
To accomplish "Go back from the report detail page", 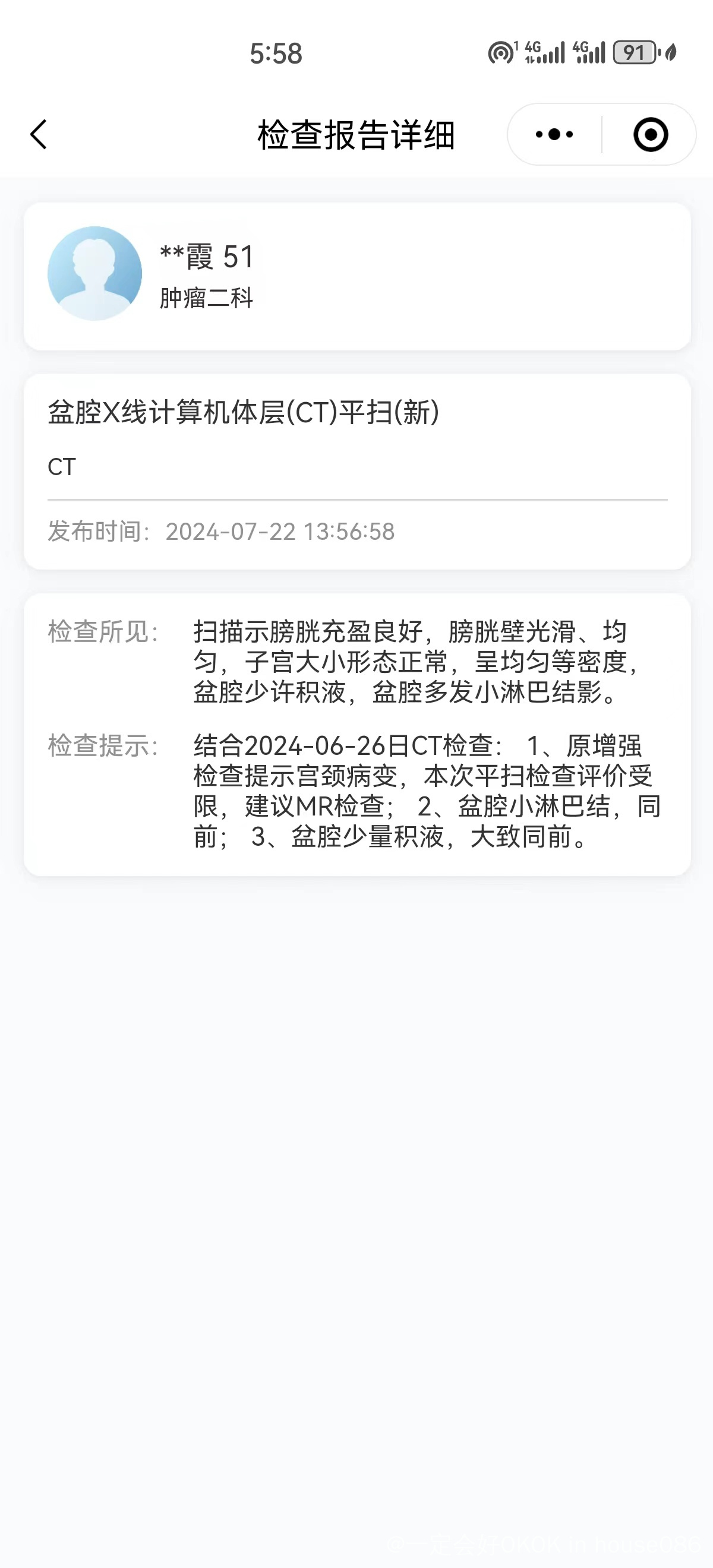I will click(x=39, y=134).
